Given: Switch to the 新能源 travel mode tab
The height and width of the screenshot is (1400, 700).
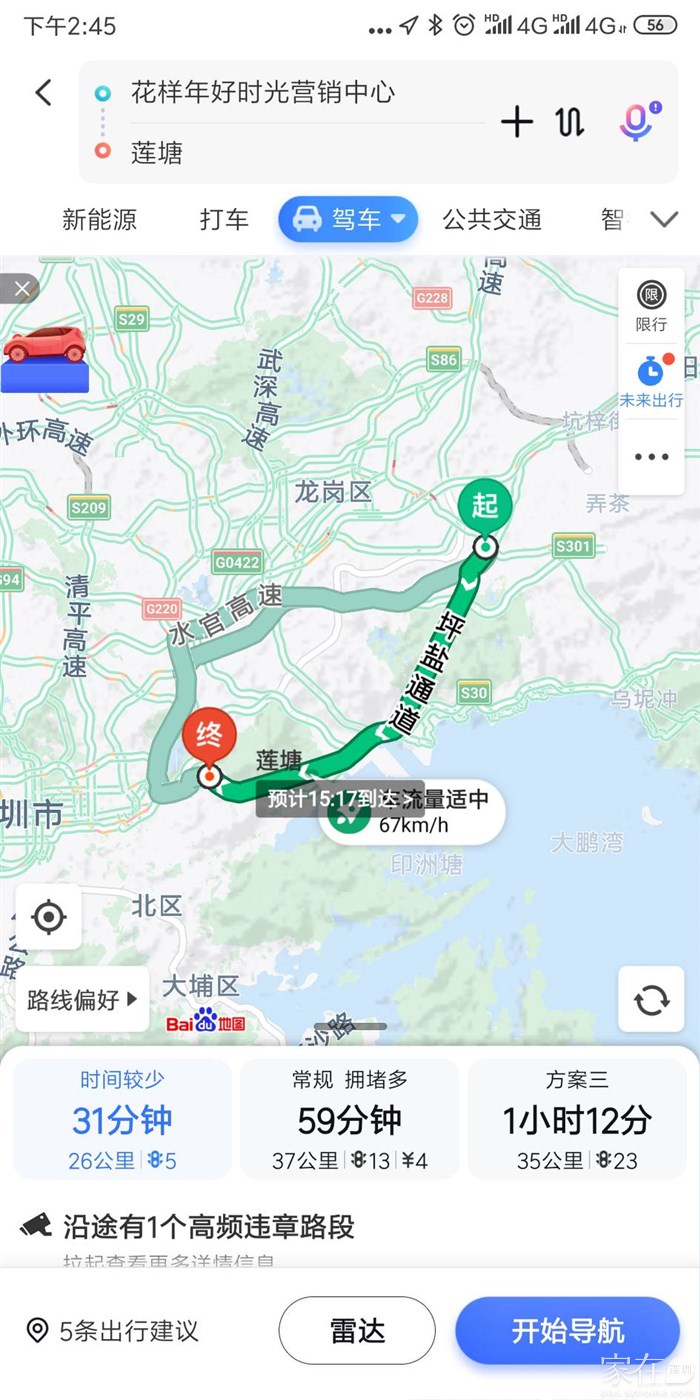Looking at the screenshot, I should coord(99,220).
